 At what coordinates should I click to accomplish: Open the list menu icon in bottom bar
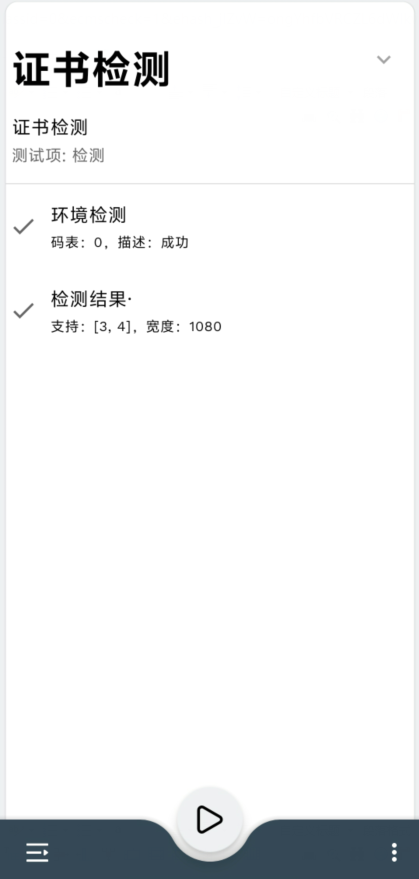tap(37, 852)
